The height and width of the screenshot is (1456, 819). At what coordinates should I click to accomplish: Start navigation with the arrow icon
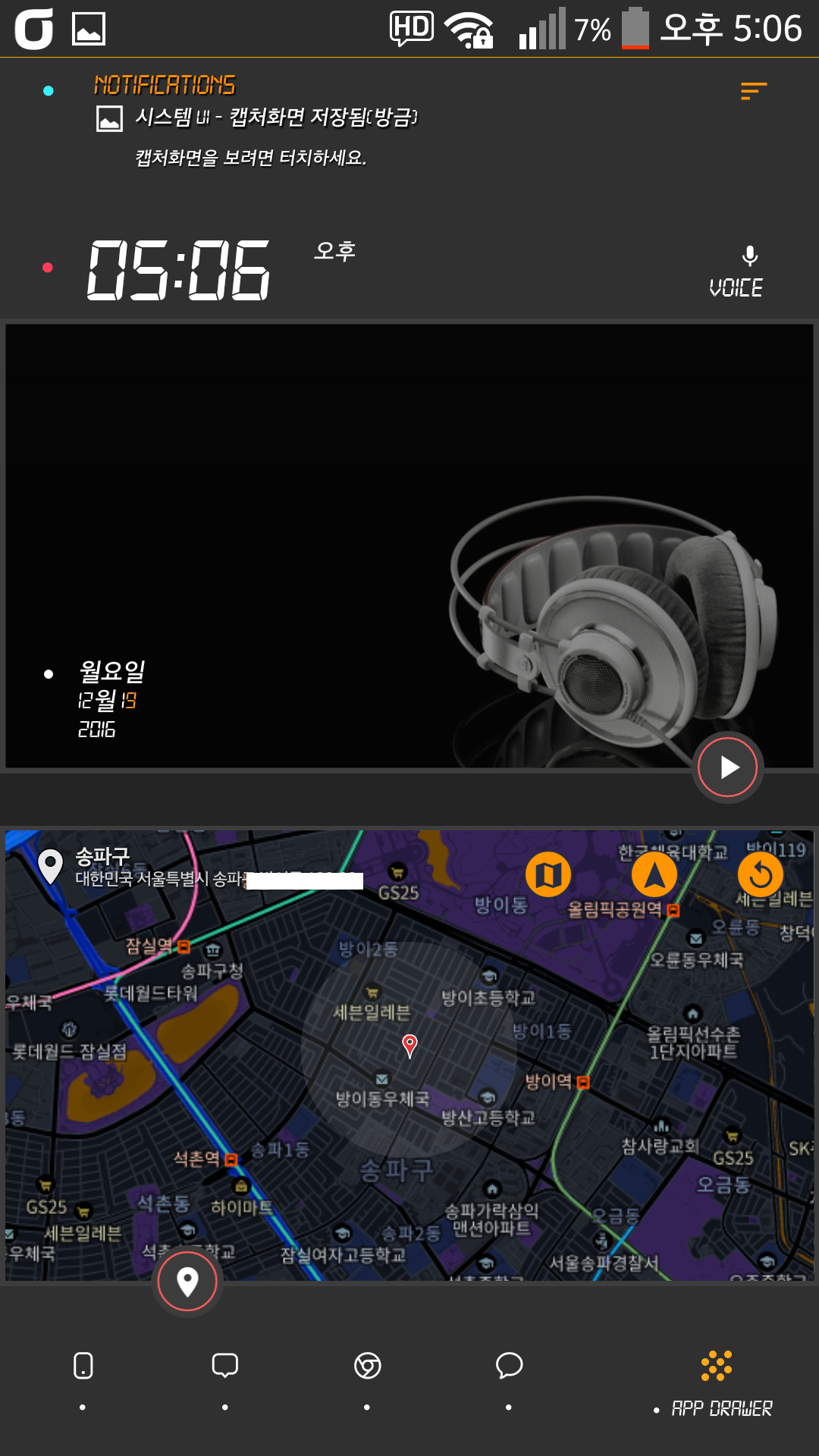pos(654,875)
